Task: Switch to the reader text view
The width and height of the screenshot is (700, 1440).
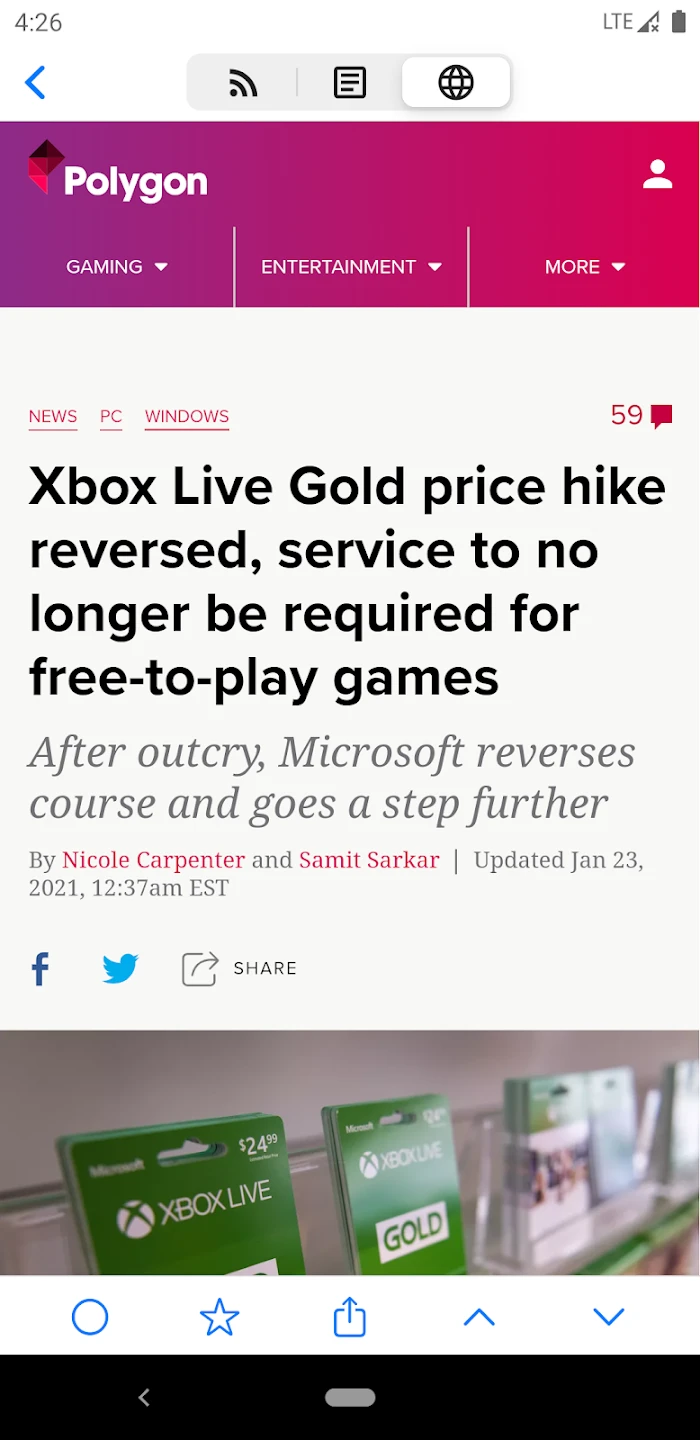Action: (x=349, y=83)
